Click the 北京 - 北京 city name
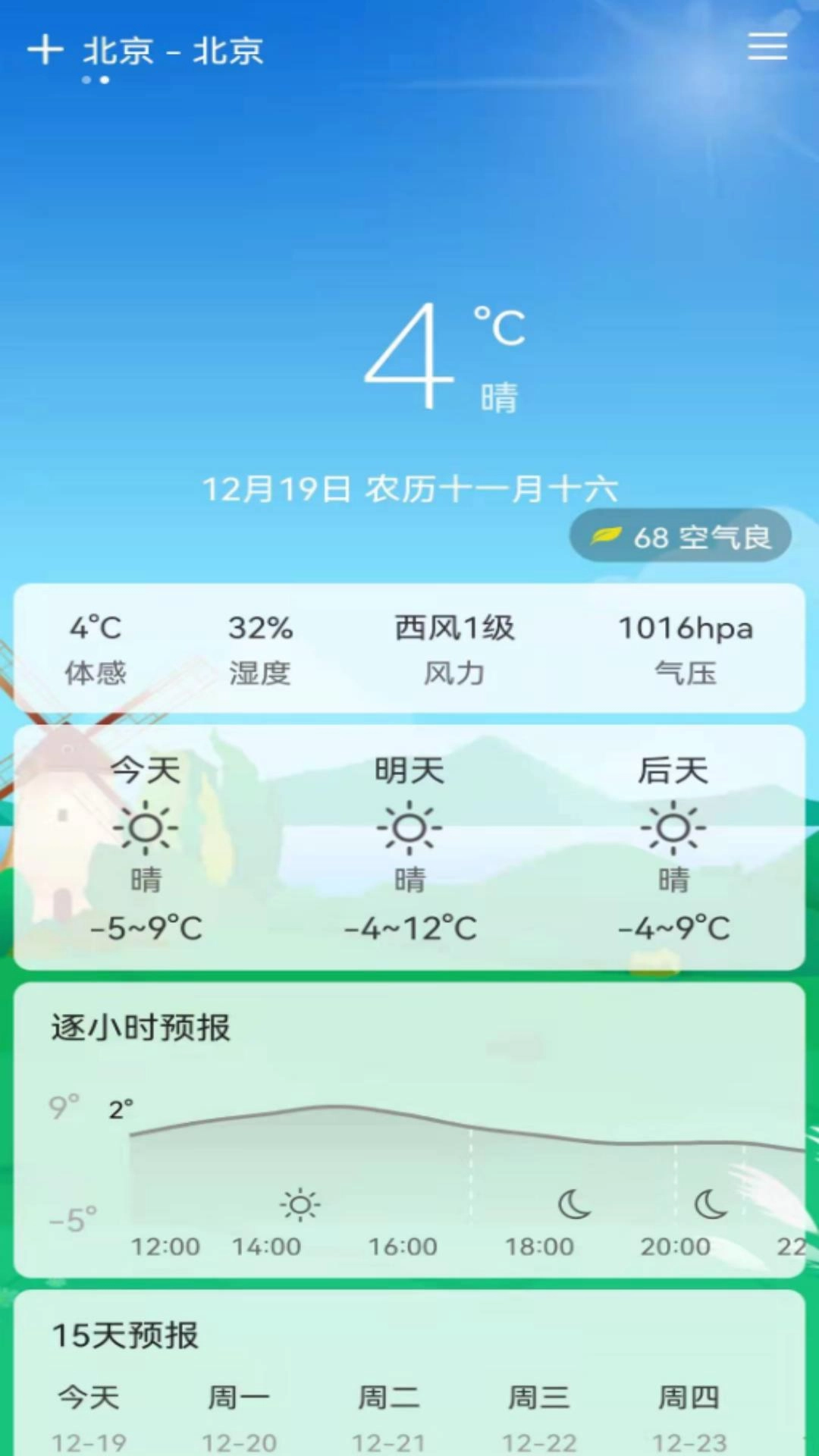 173,51
